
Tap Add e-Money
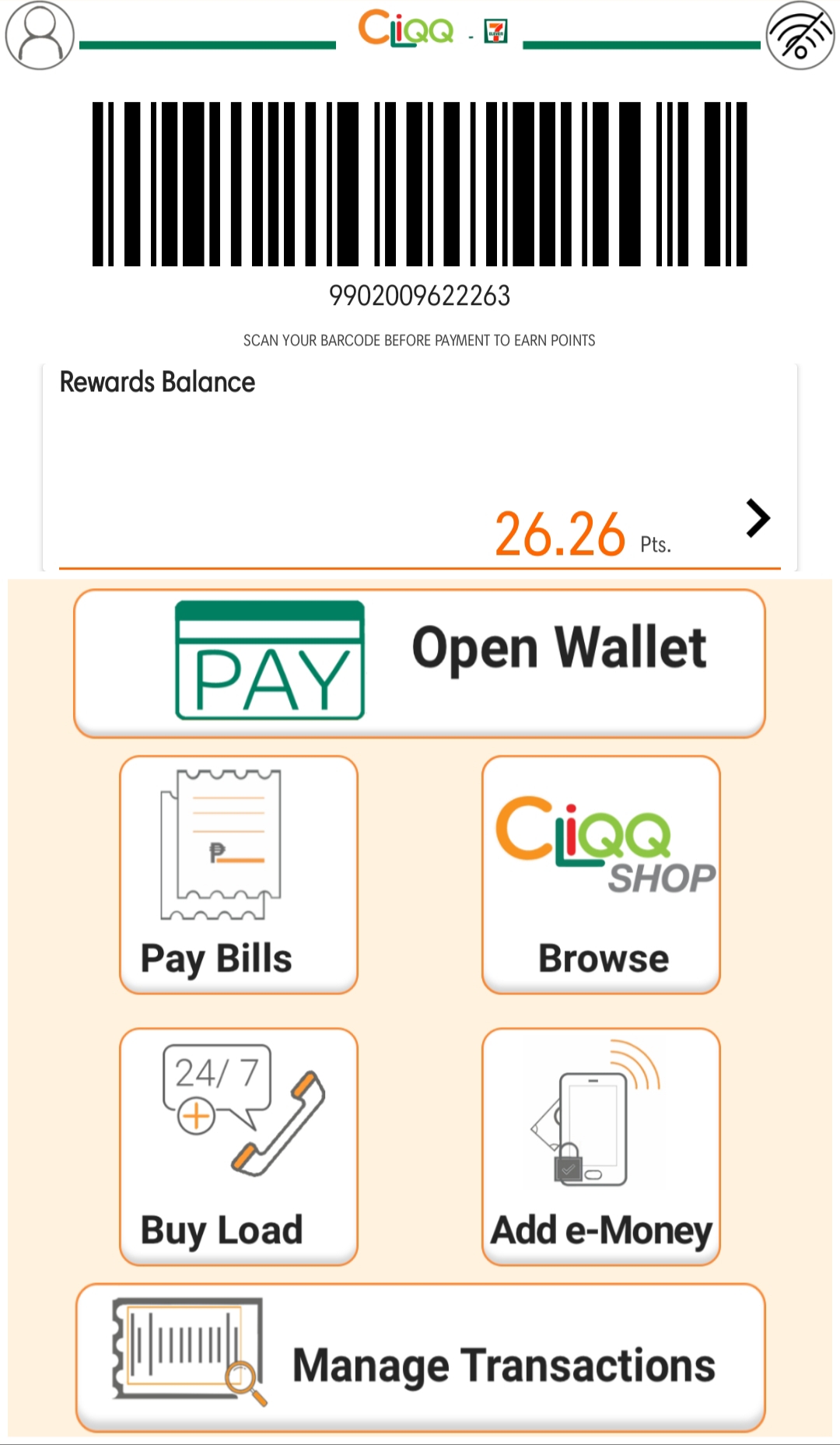(601, 1145)
